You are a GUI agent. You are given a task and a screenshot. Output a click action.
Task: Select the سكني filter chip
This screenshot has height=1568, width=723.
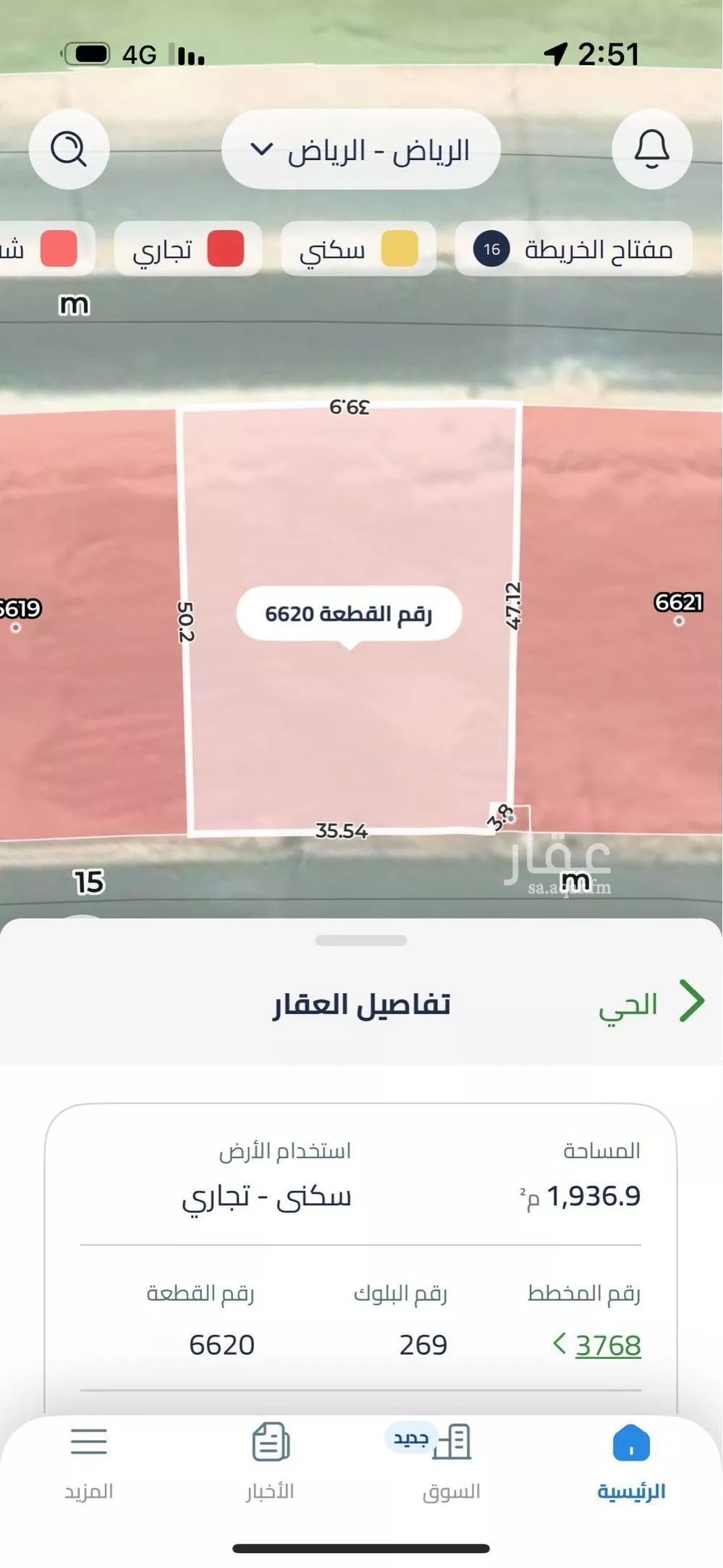click(x=358, y=250)
